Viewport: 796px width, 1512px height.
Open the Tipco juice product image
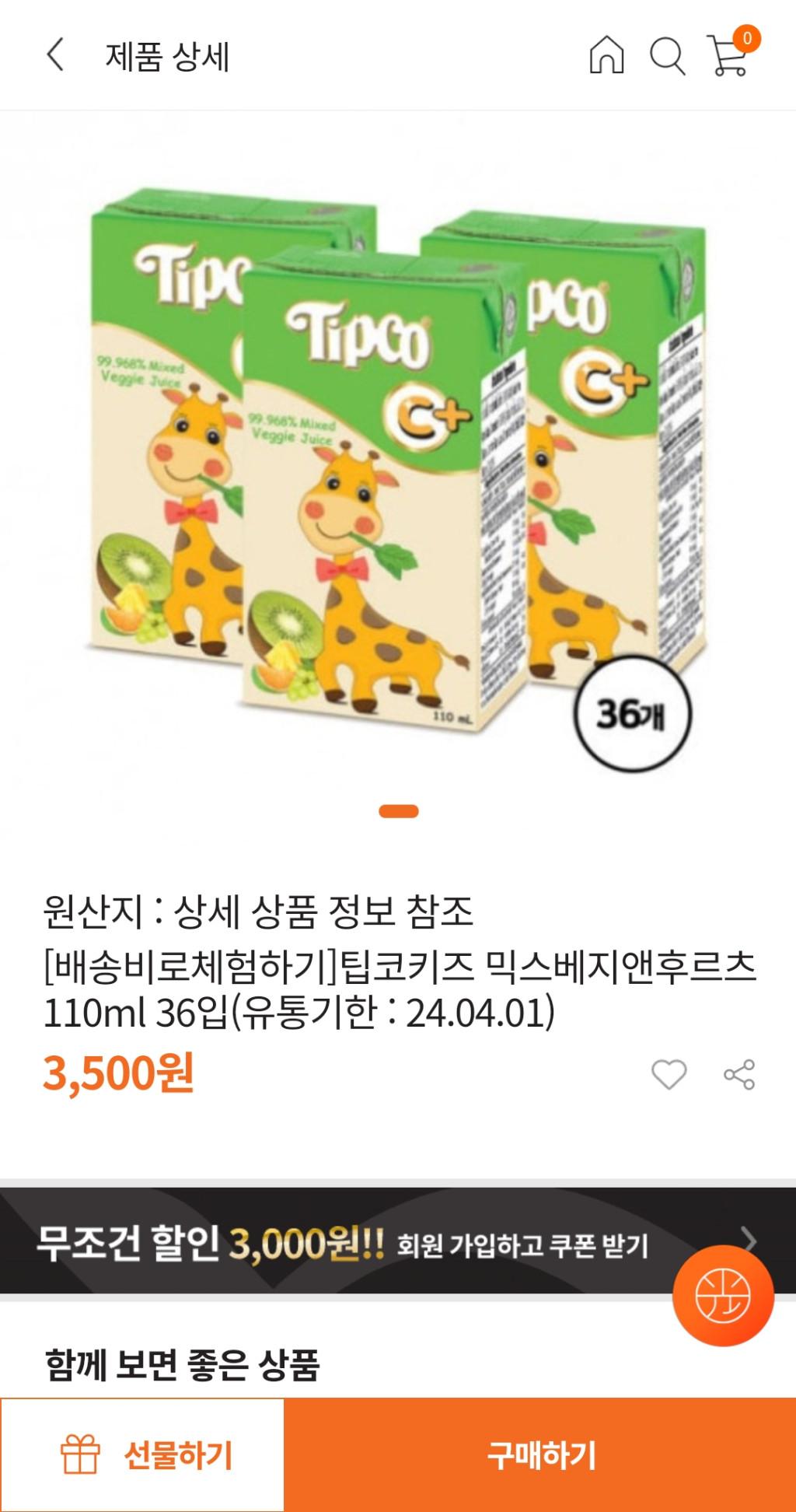click(398, 467)
